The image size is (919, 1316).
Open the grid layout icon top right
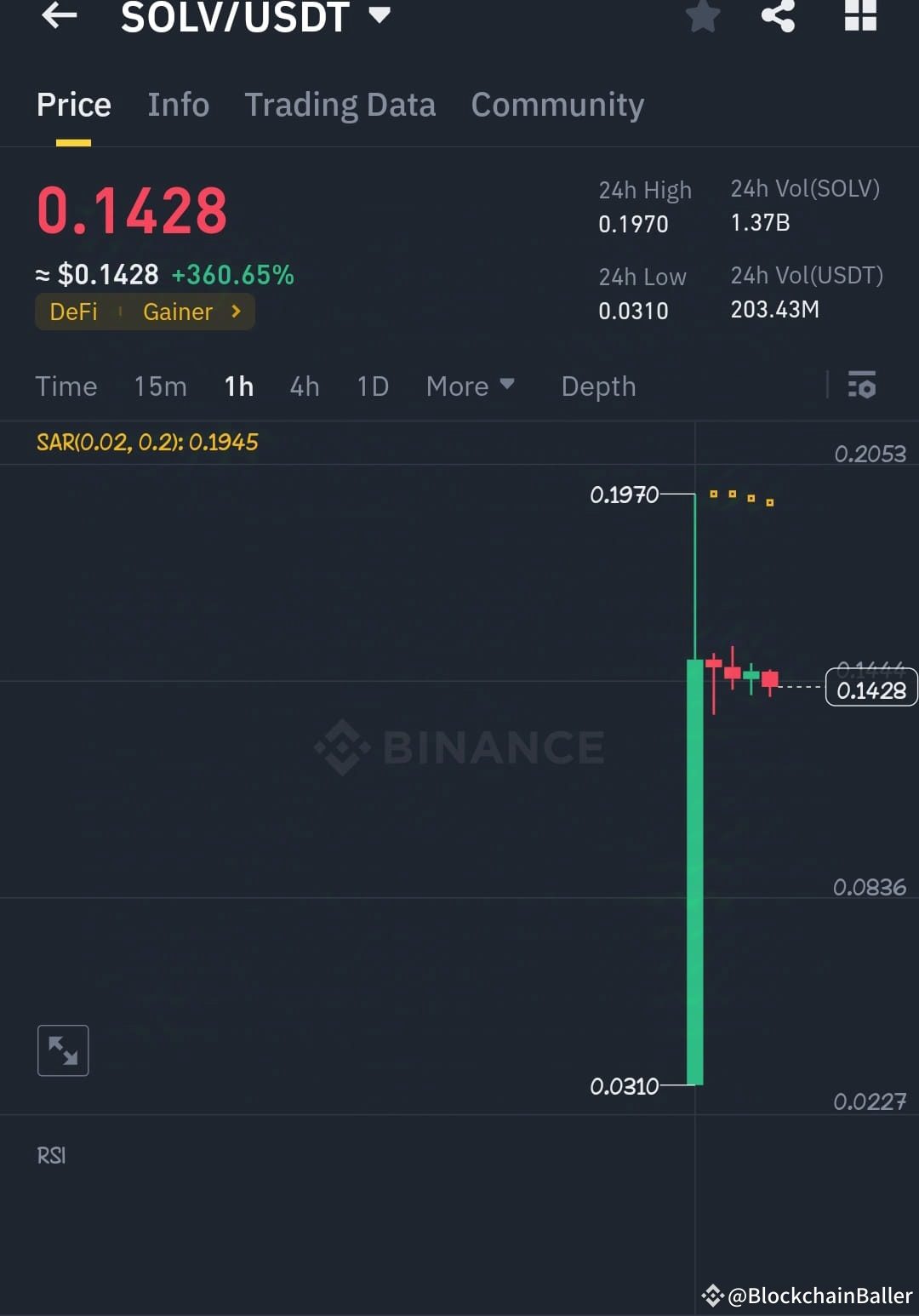pyautogui.click(x=859, y=15)
